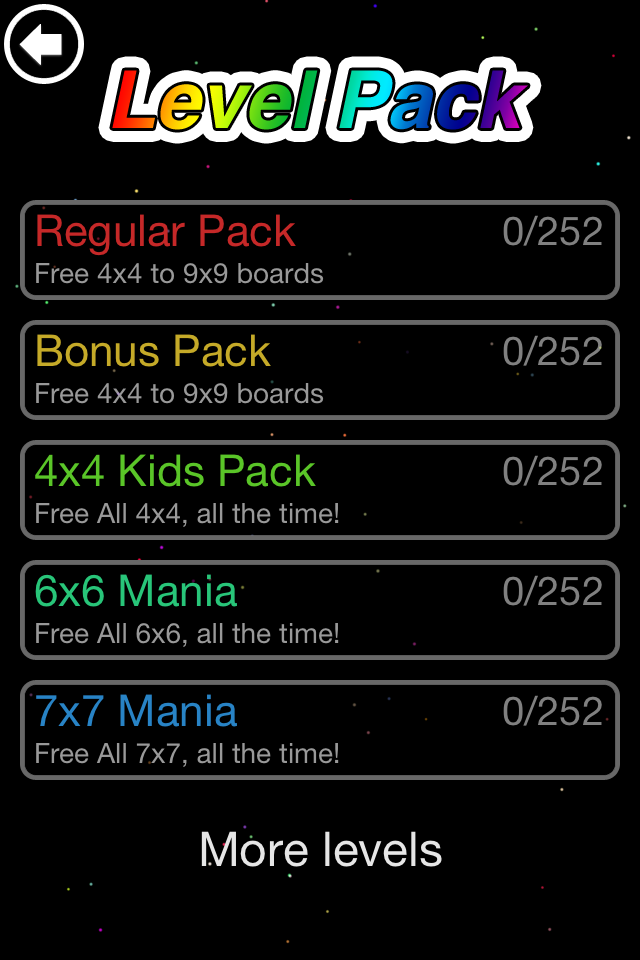The image size is (640, 960).
Task: Select the Bonus Pack
Action: coord(320,370)
